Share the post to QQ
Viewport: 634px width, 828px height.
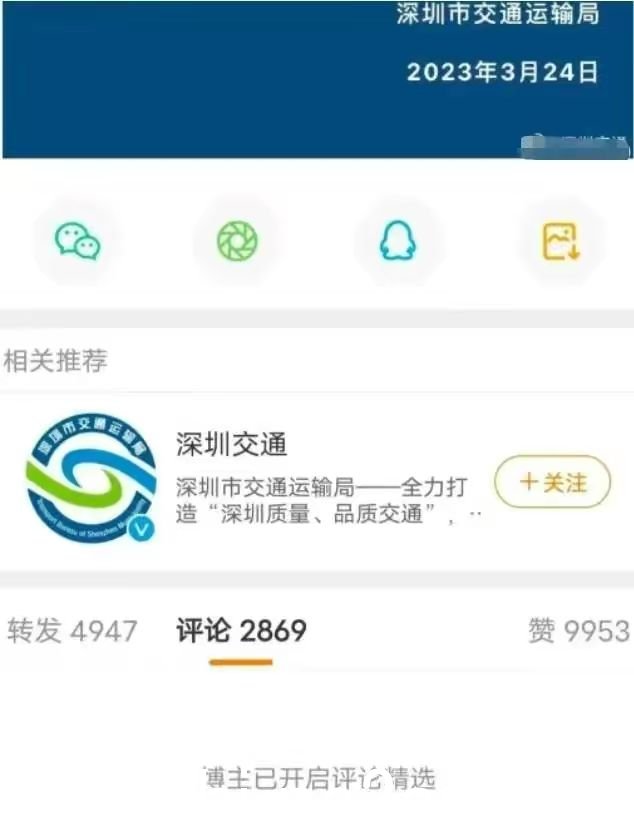coord(398,241)
